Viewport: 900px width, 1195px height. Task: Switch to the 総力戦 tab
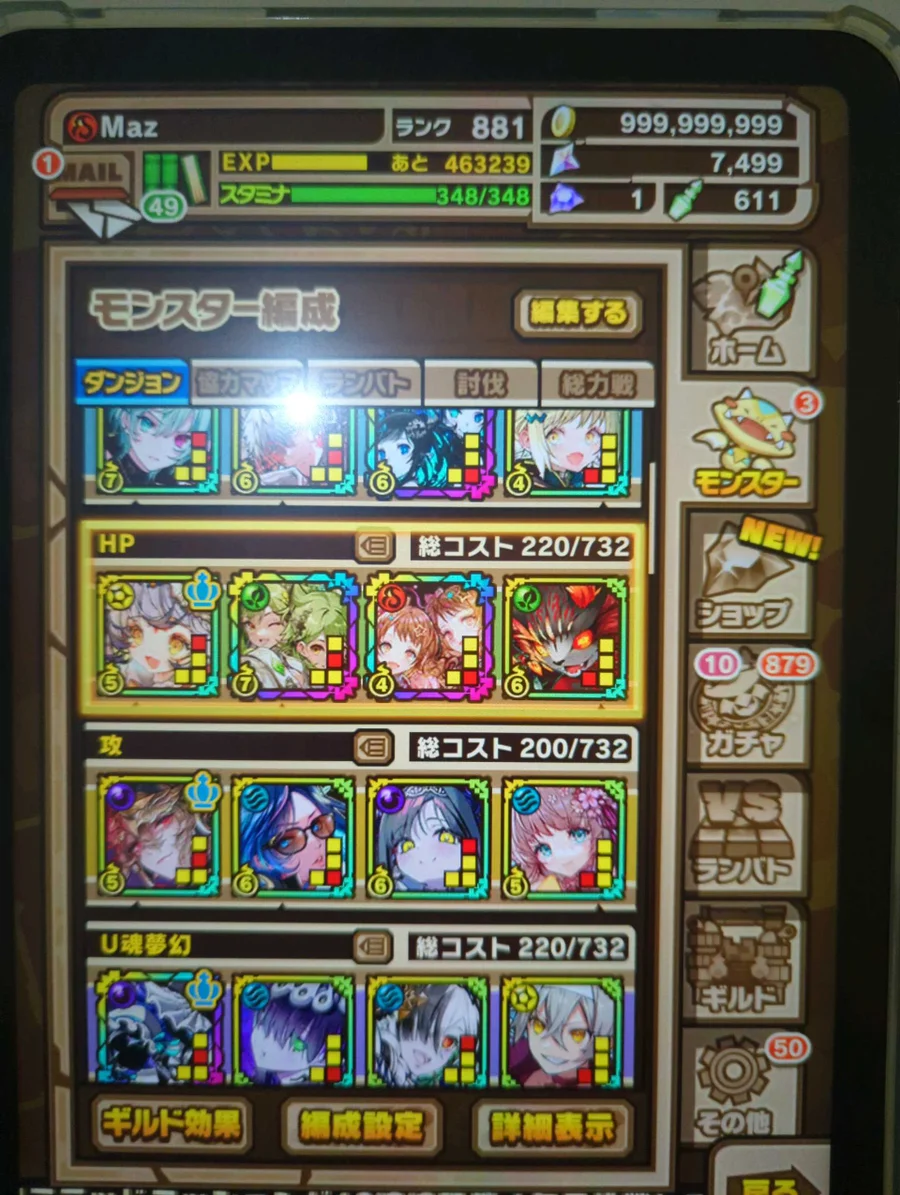[x=596, y=384]
